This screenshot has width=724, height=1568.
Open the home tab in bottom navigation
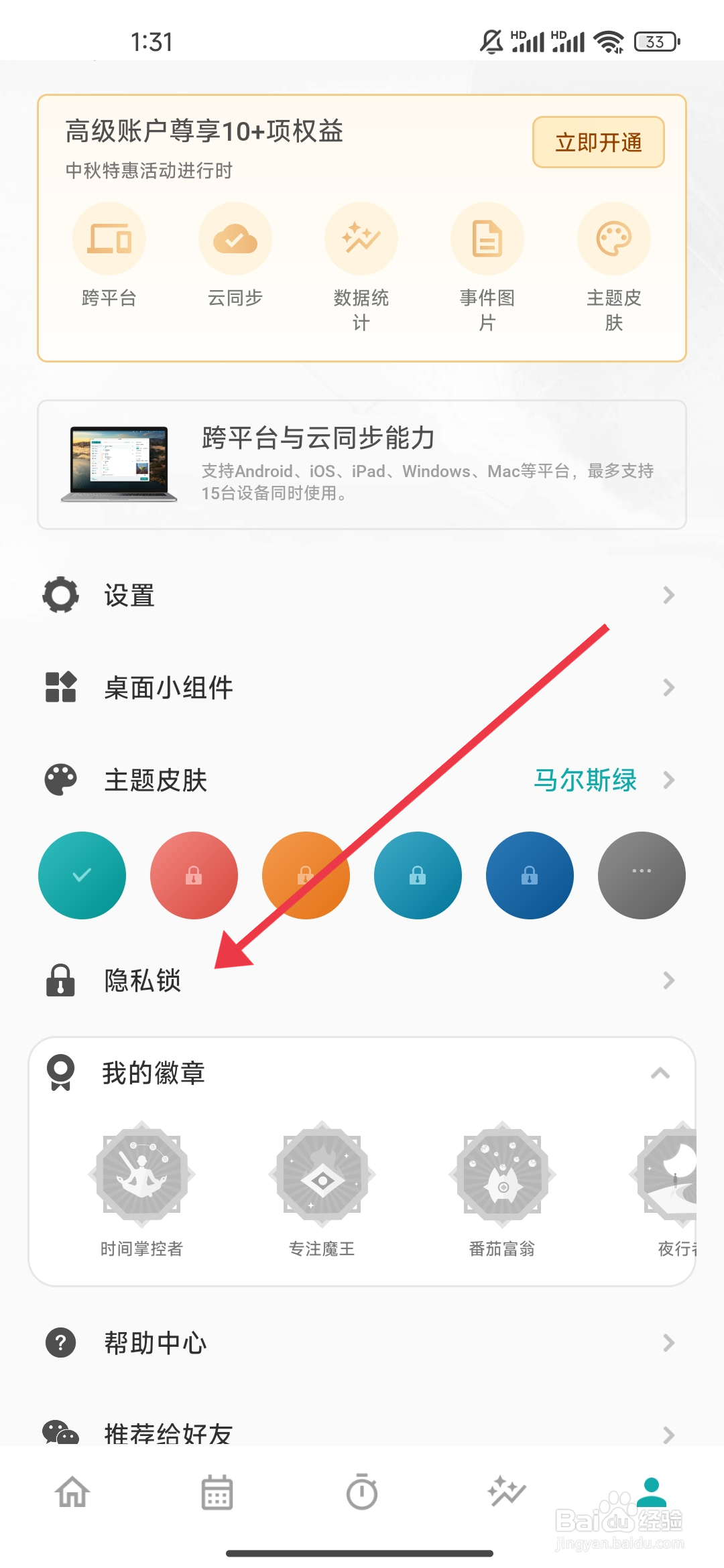(72, 1493)
